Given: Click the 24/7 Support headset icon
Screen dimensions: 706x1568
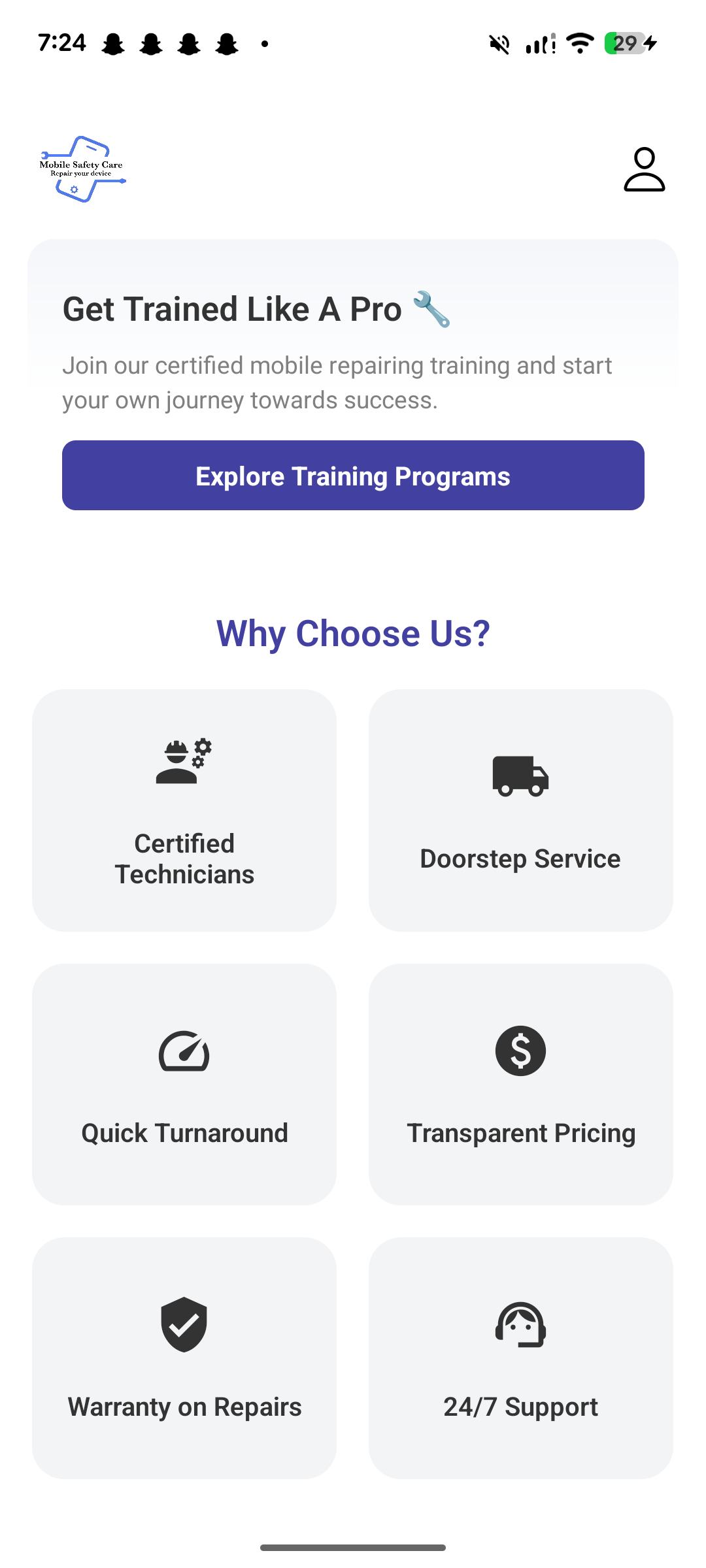Looking at the screenshot, I should (x=520, y=1326).
